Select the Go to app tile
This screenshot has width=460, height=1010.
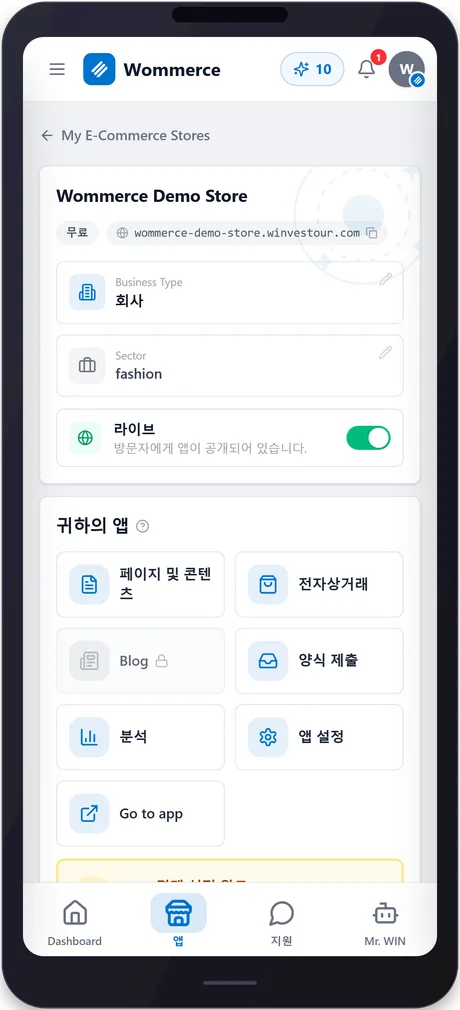[140, 814]
